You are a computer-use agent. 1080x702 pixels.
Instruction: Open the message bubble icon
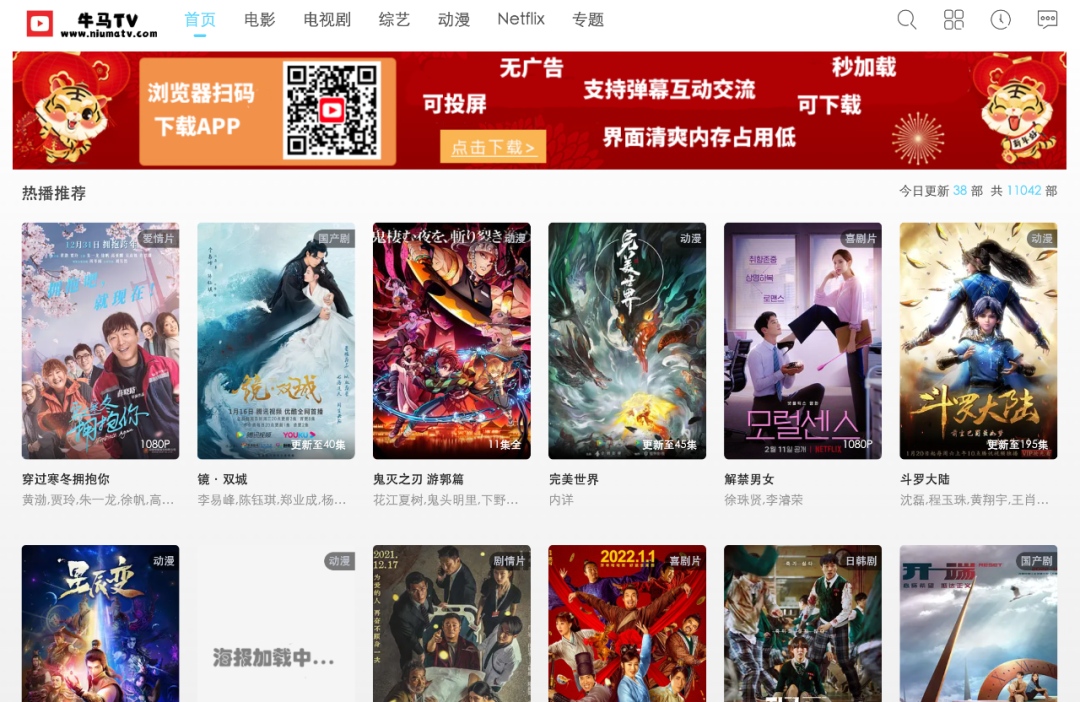(x=1047, y=20)
